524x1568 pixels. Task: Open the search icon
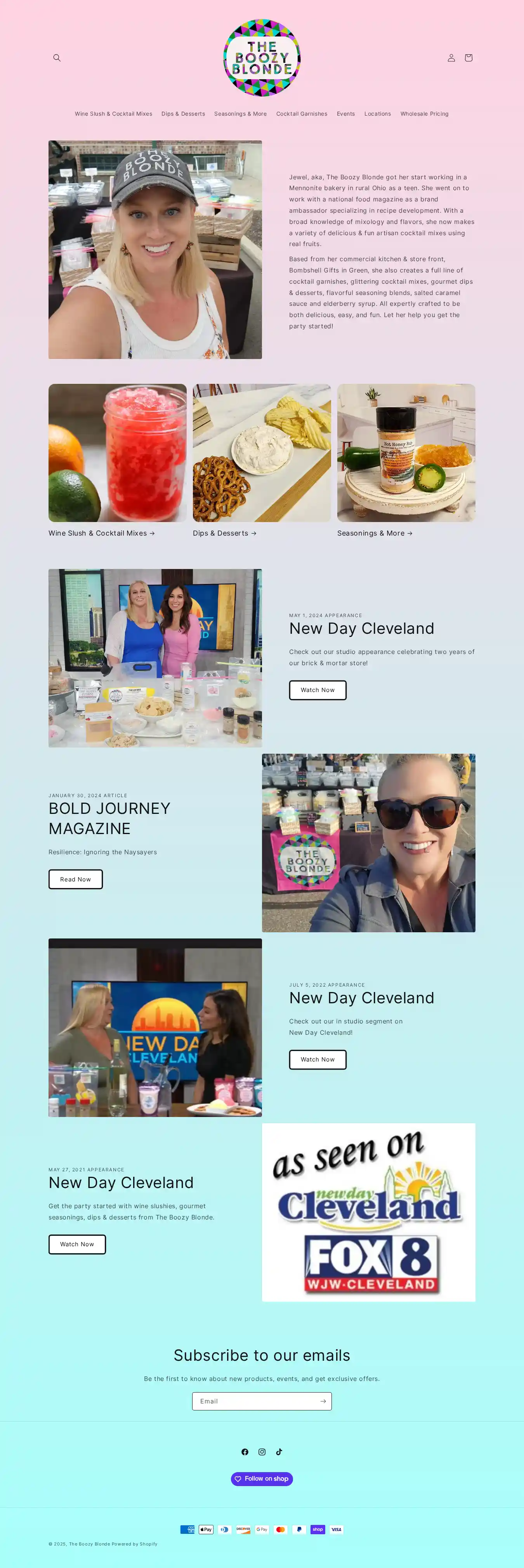pyautogui.click(x=57, y=58)
